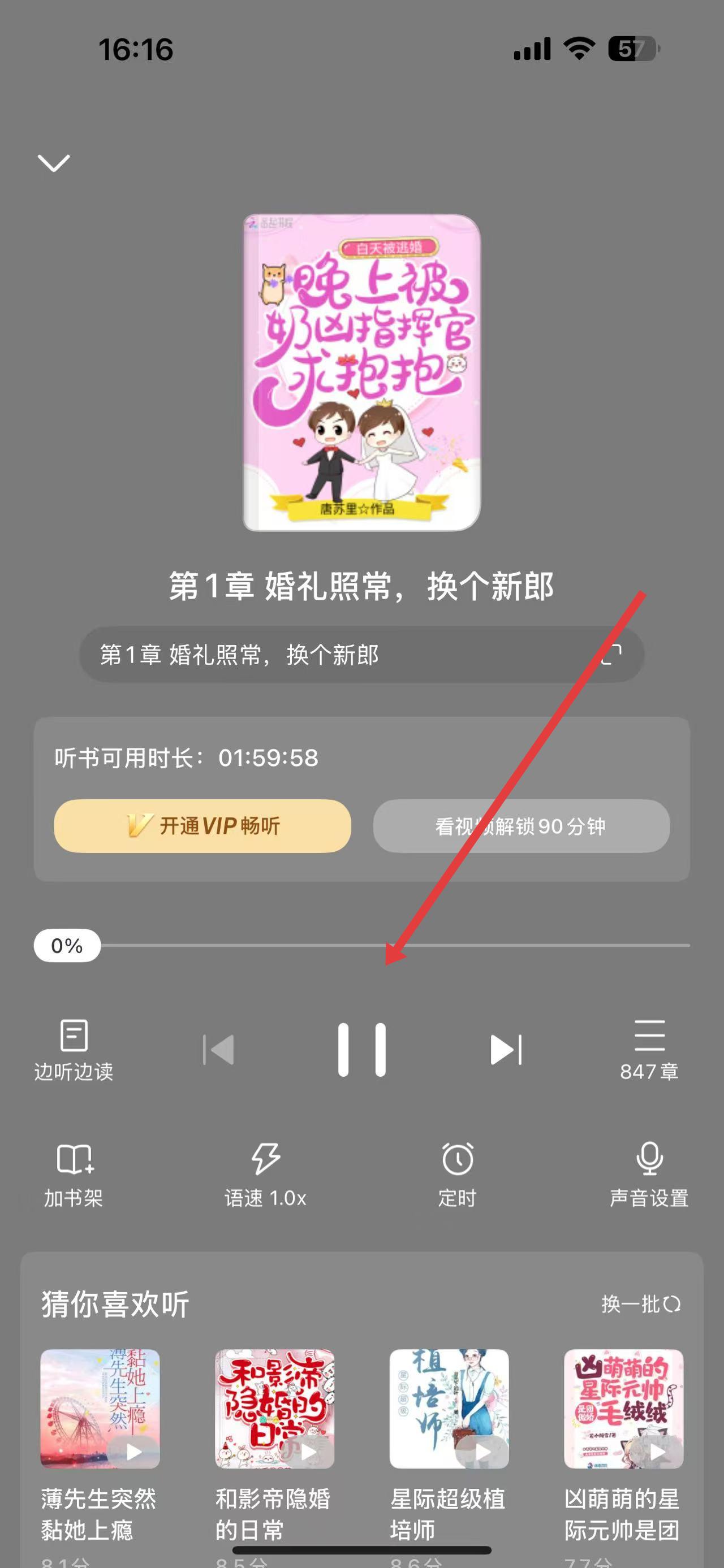This screenshot has width=724, height=1568.
Task: Tap 开通VIP畅听 button
Action: (x=202, y=826)
